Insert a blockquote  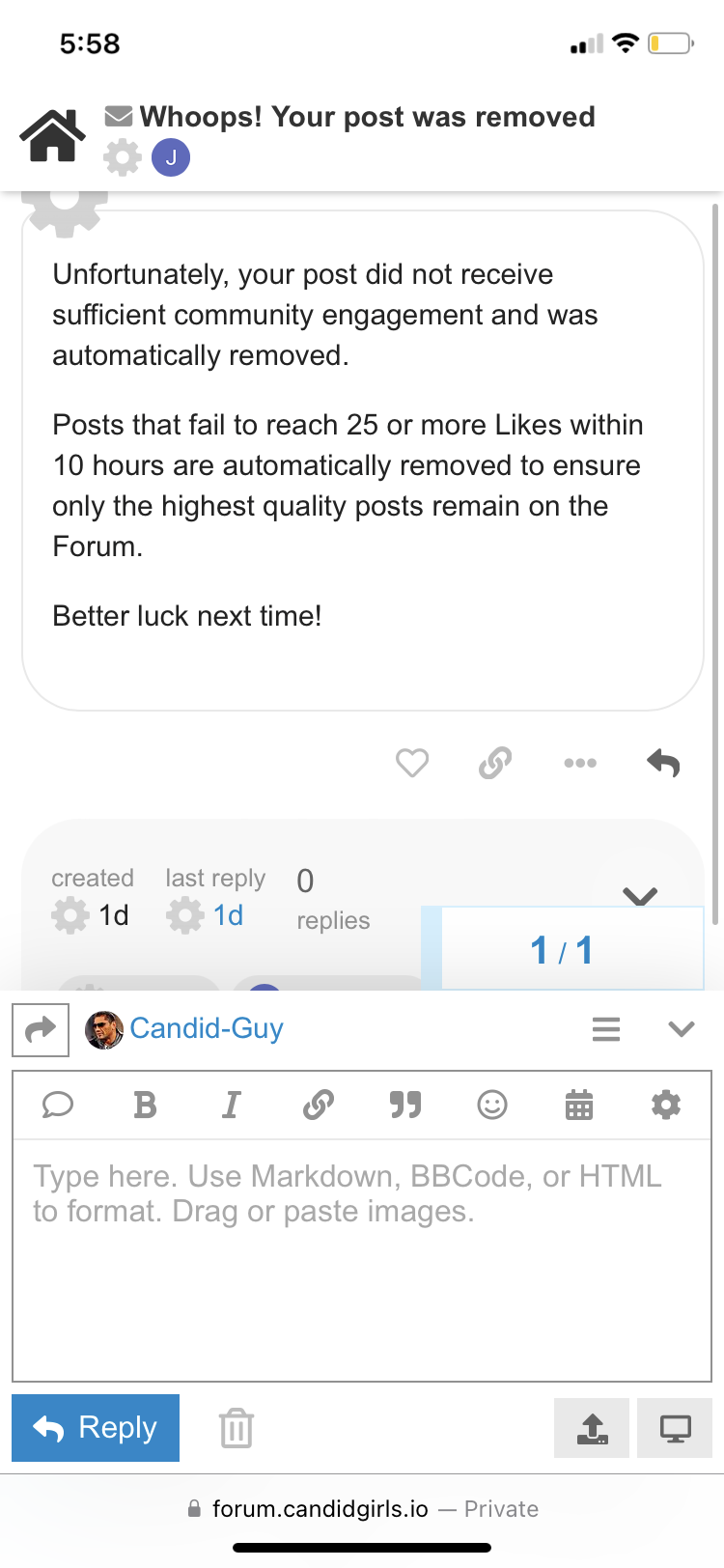(405, 1105)
